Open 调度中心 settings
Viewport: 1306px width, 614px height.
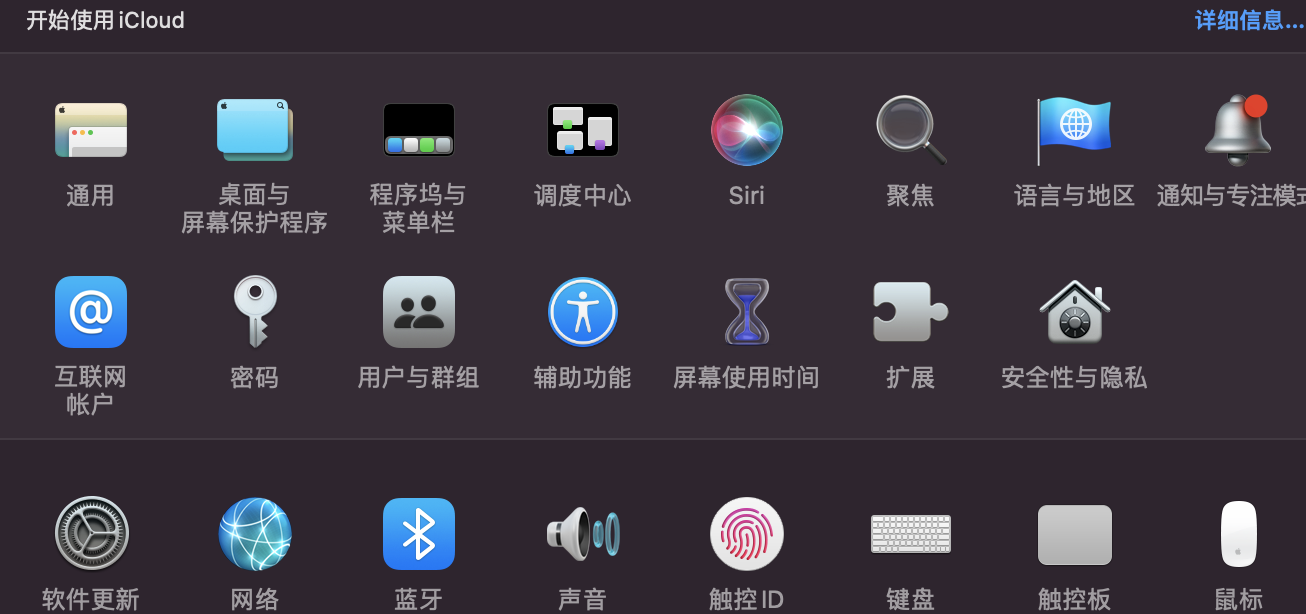click(x=582, y=130)
